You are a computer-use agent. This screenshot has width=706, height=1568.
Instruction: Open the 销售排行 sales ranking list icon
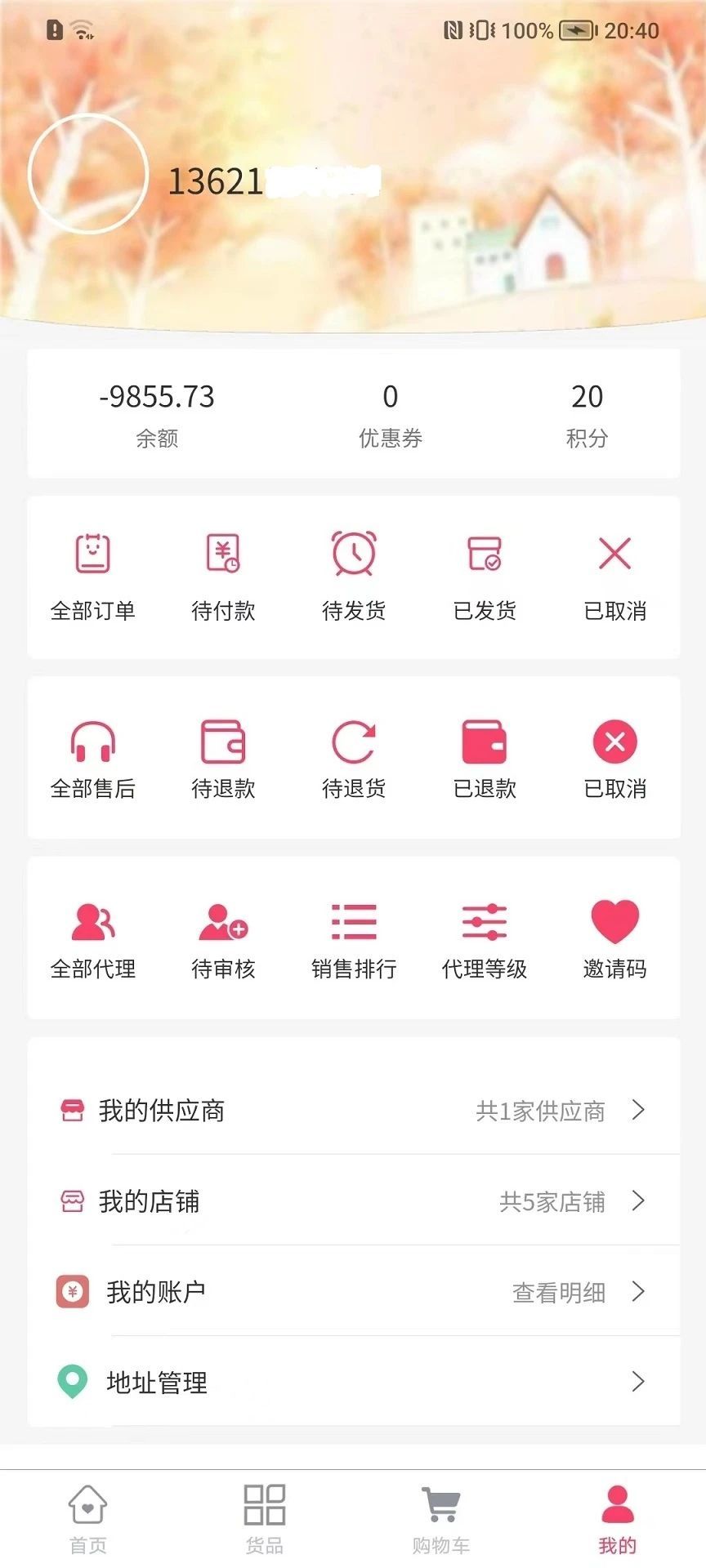click(354, 931)
